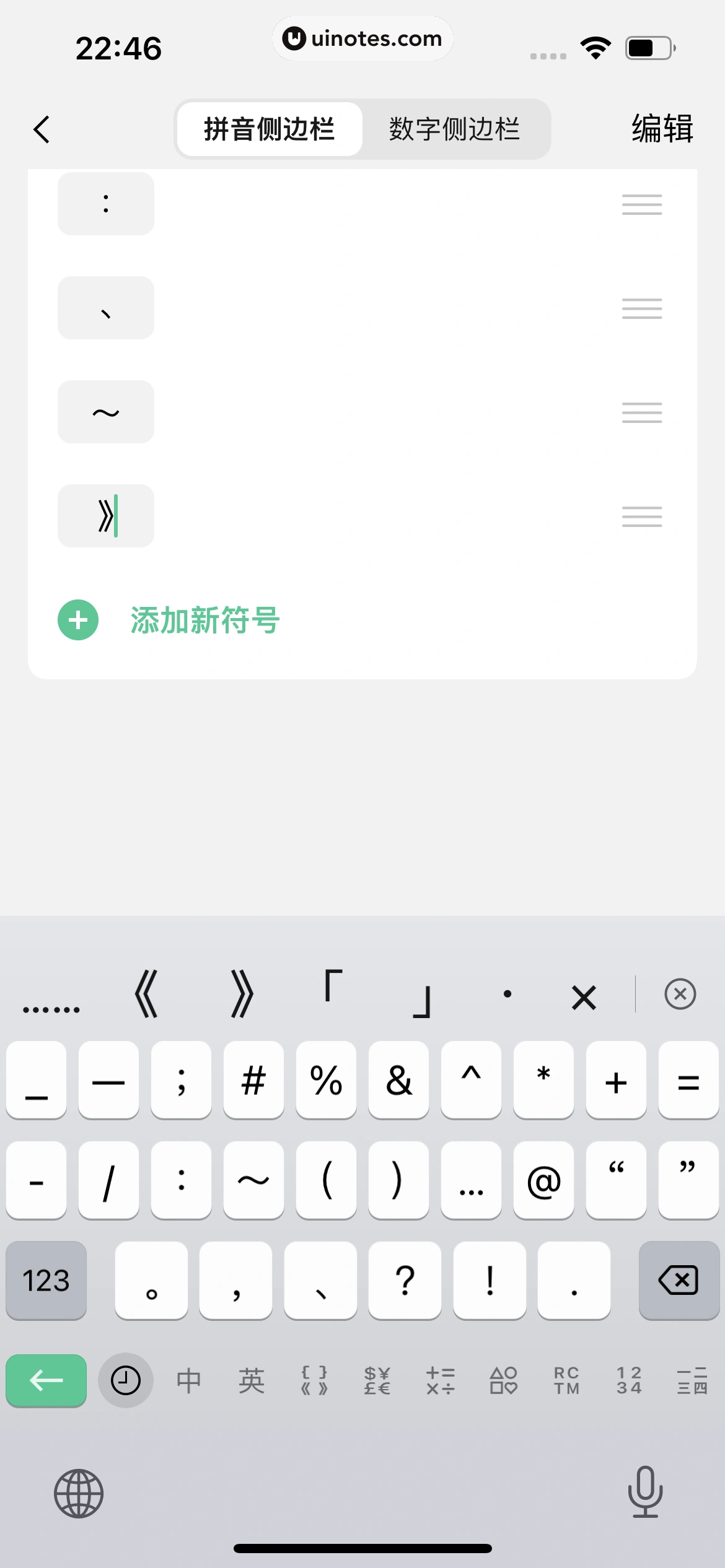Switch keyboard to 中 Chinese symbols
This screenshot has height=1568, width=725.
pyautogui.click(x=189, y=1381)
